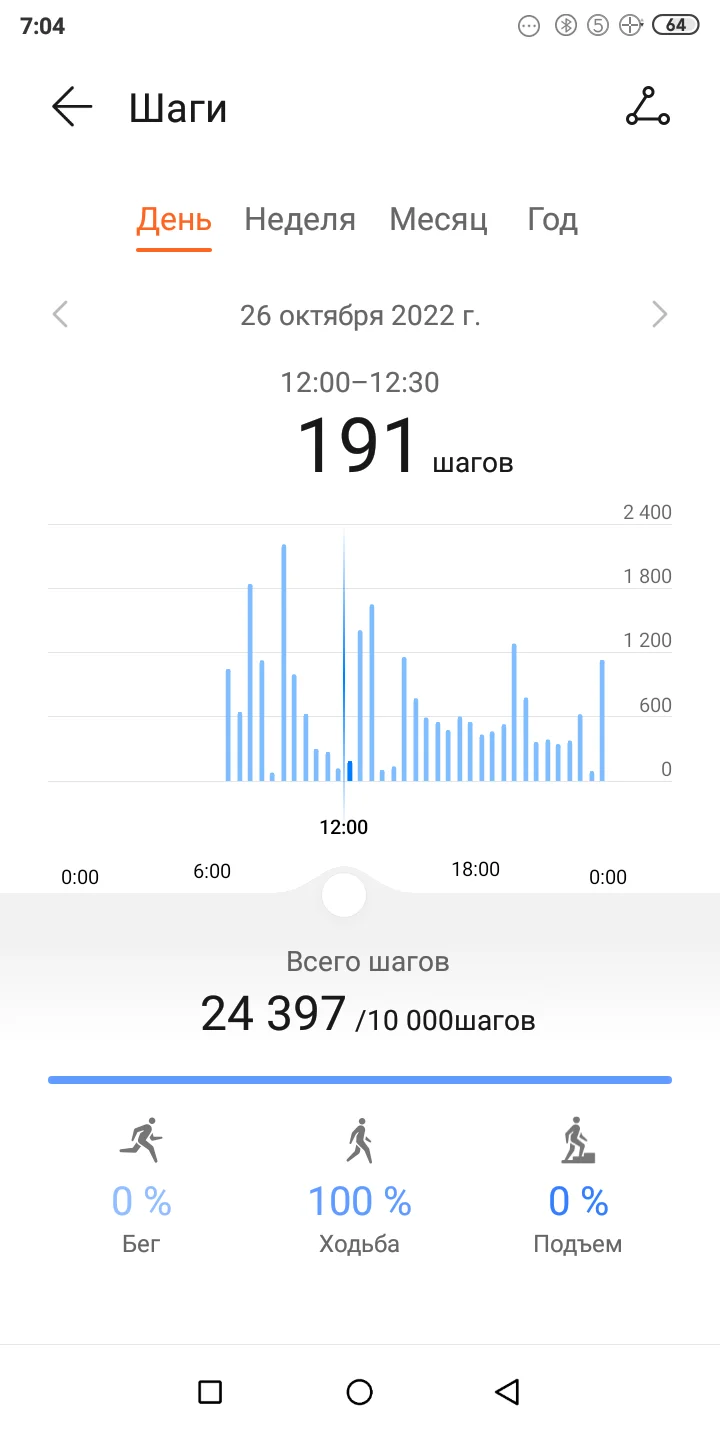The image size is (720, 1440).
Task: Open the Год view
Action: pyautogui.click(x=553, y=220)
